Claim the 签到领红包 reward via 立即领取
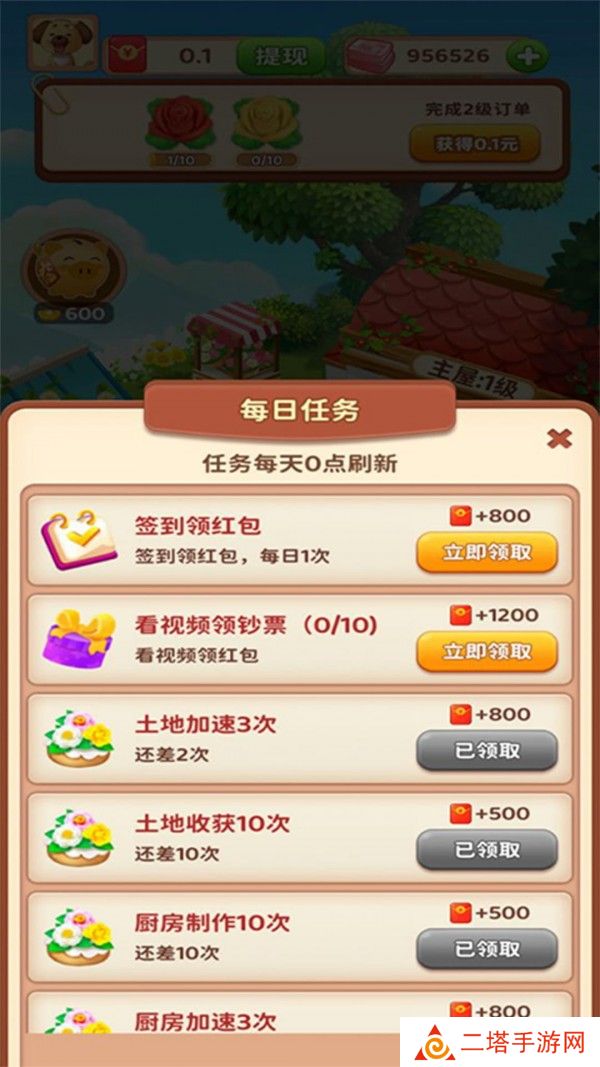The height and width of the screenshot is (1067, 600). coord(487,552)
